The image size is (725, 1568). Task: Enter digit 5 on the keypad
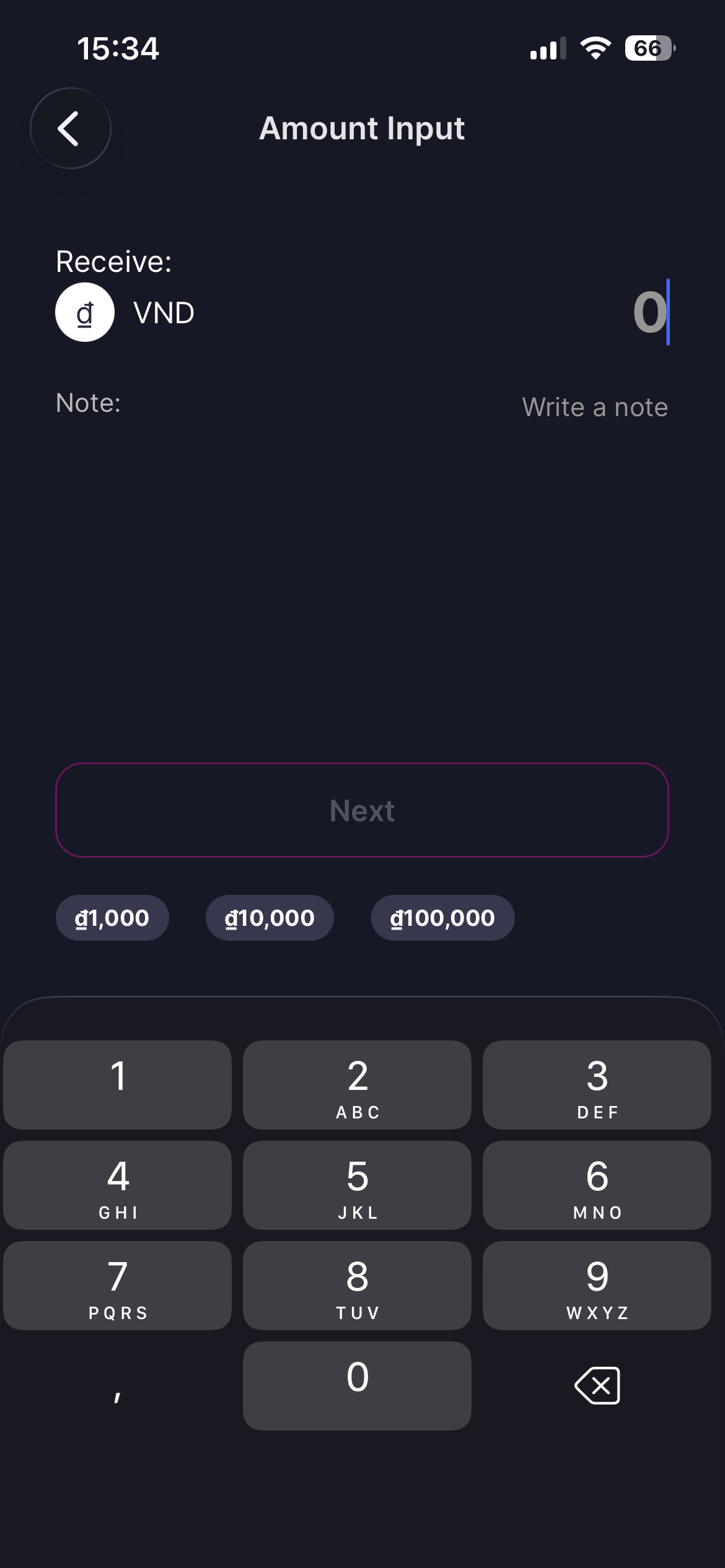pyautogui.click(x=357, y=1185)
